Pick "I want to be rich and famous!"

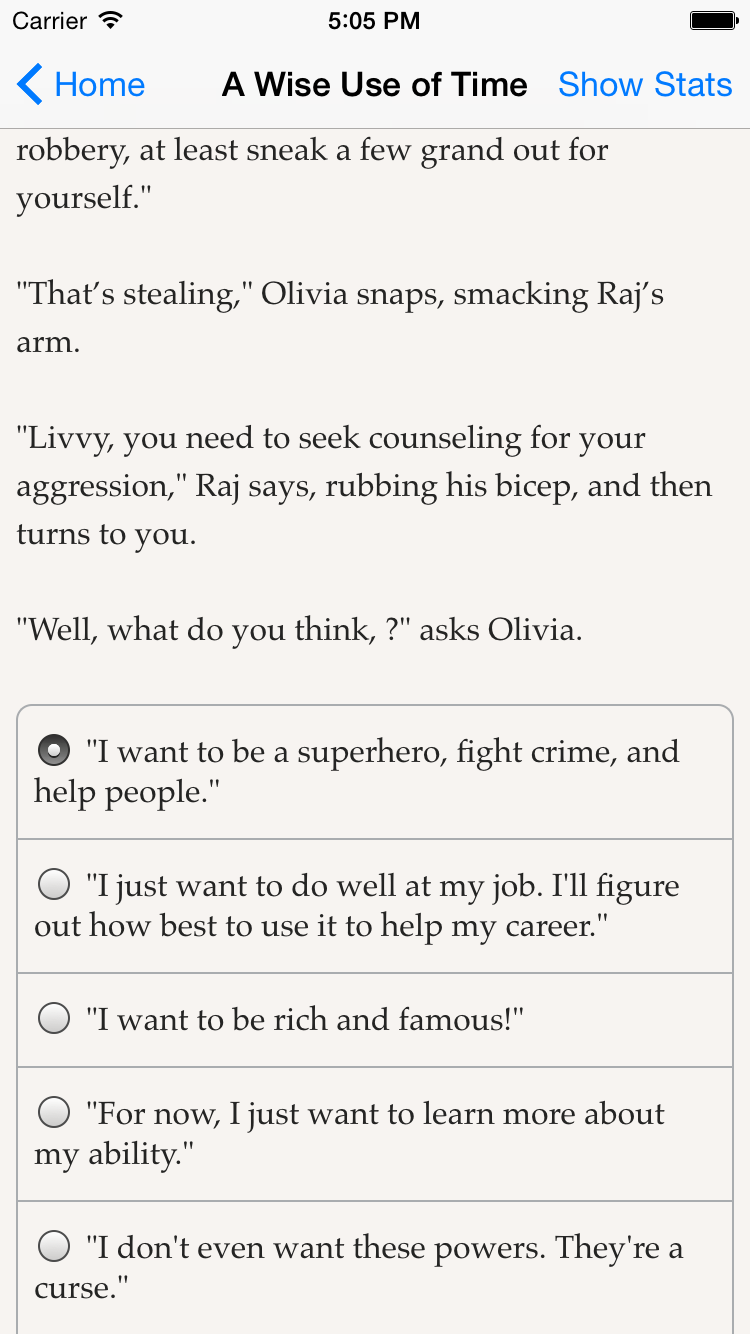pyautogui.click(x=375, y=1020)
